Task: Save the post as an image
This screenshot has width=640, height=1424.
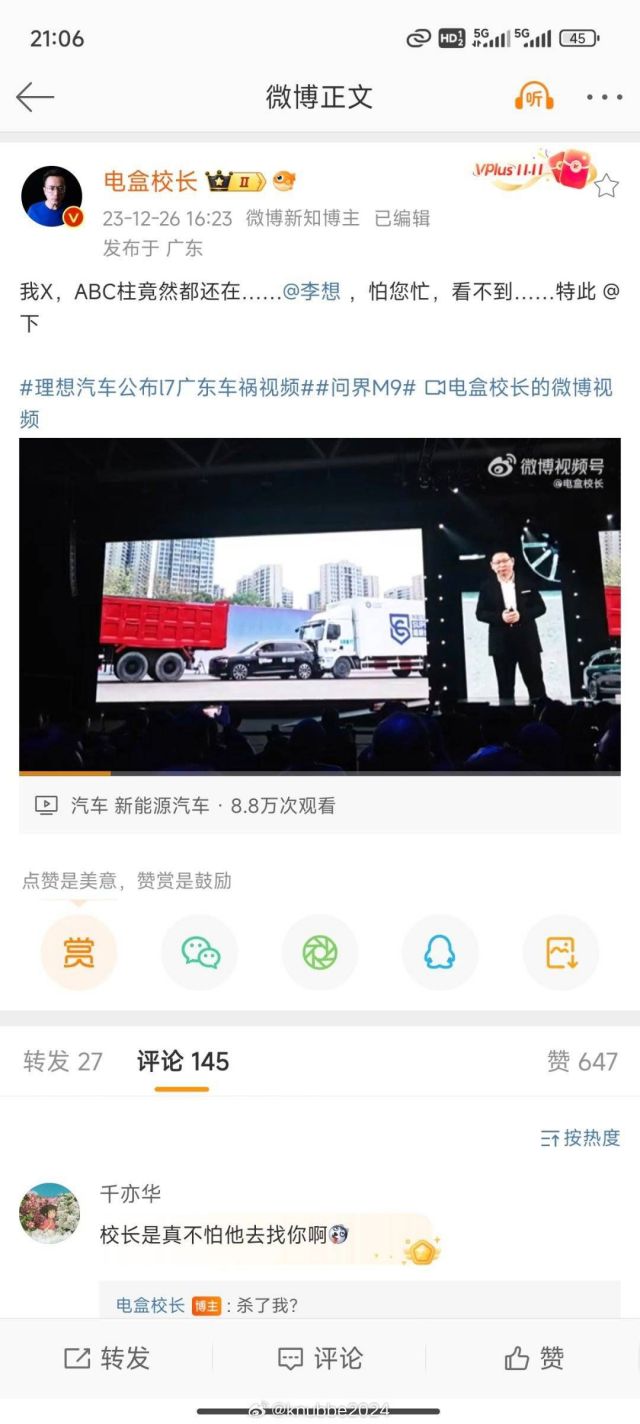Action: [x=561, y=953]
